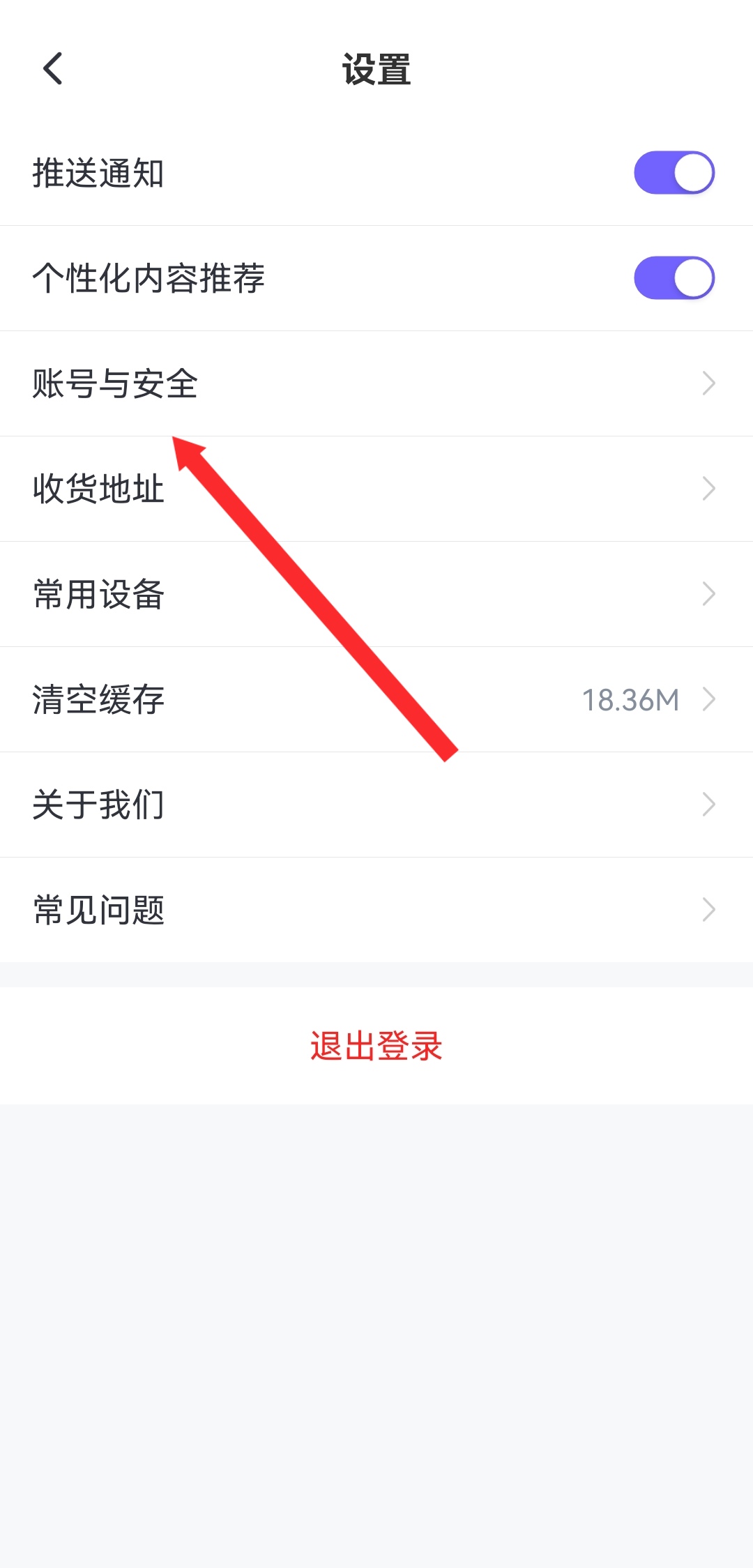The image size is (753, 1568).
Task: Open 账号与安全 settings
Action: pyautogui.click(x=376, y=383)
